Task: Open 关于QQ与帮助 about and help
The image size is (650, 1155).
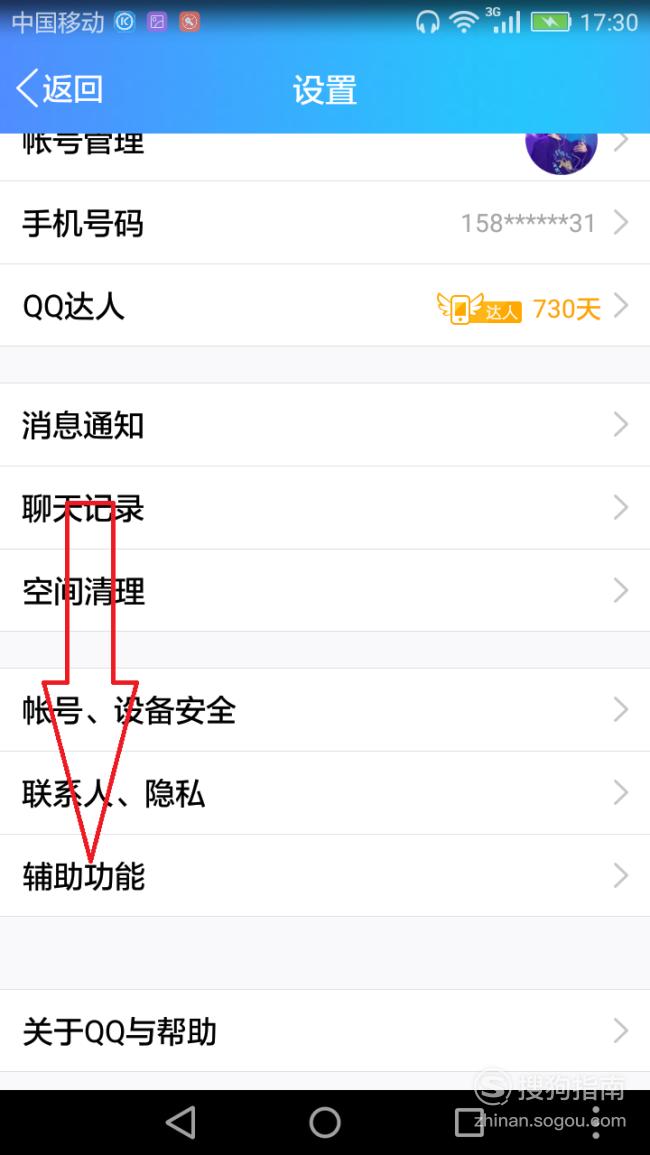Action: point(325,1031)
